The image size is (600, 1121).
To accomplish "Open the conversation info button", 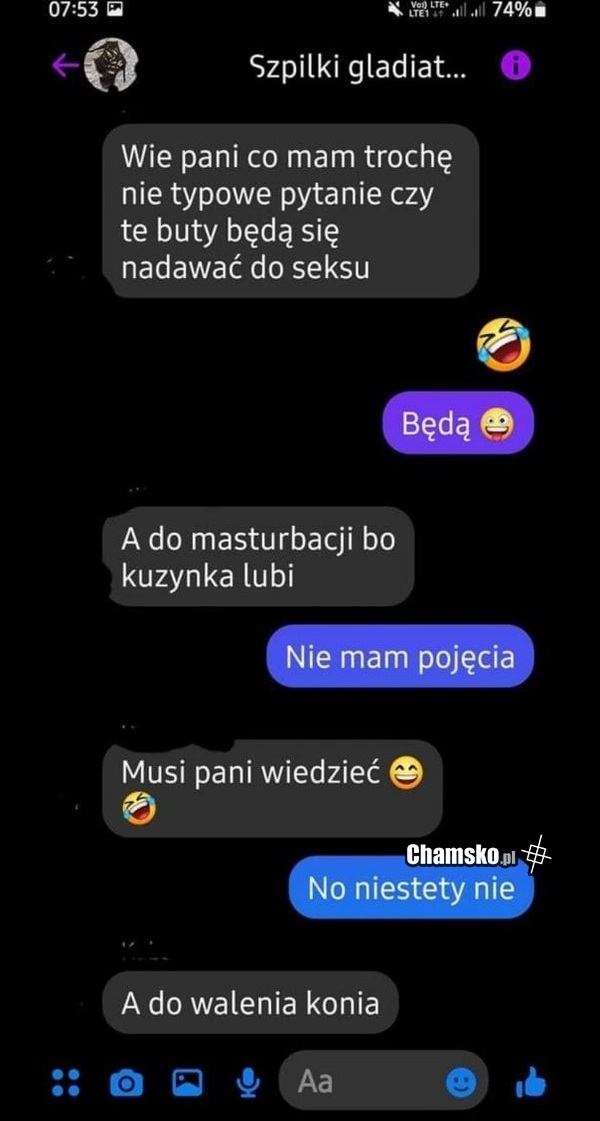I will 516,66.
